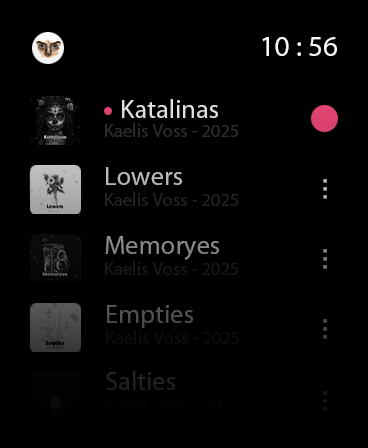Tap the pink button next to Katalinas

[x=324, y=119]
